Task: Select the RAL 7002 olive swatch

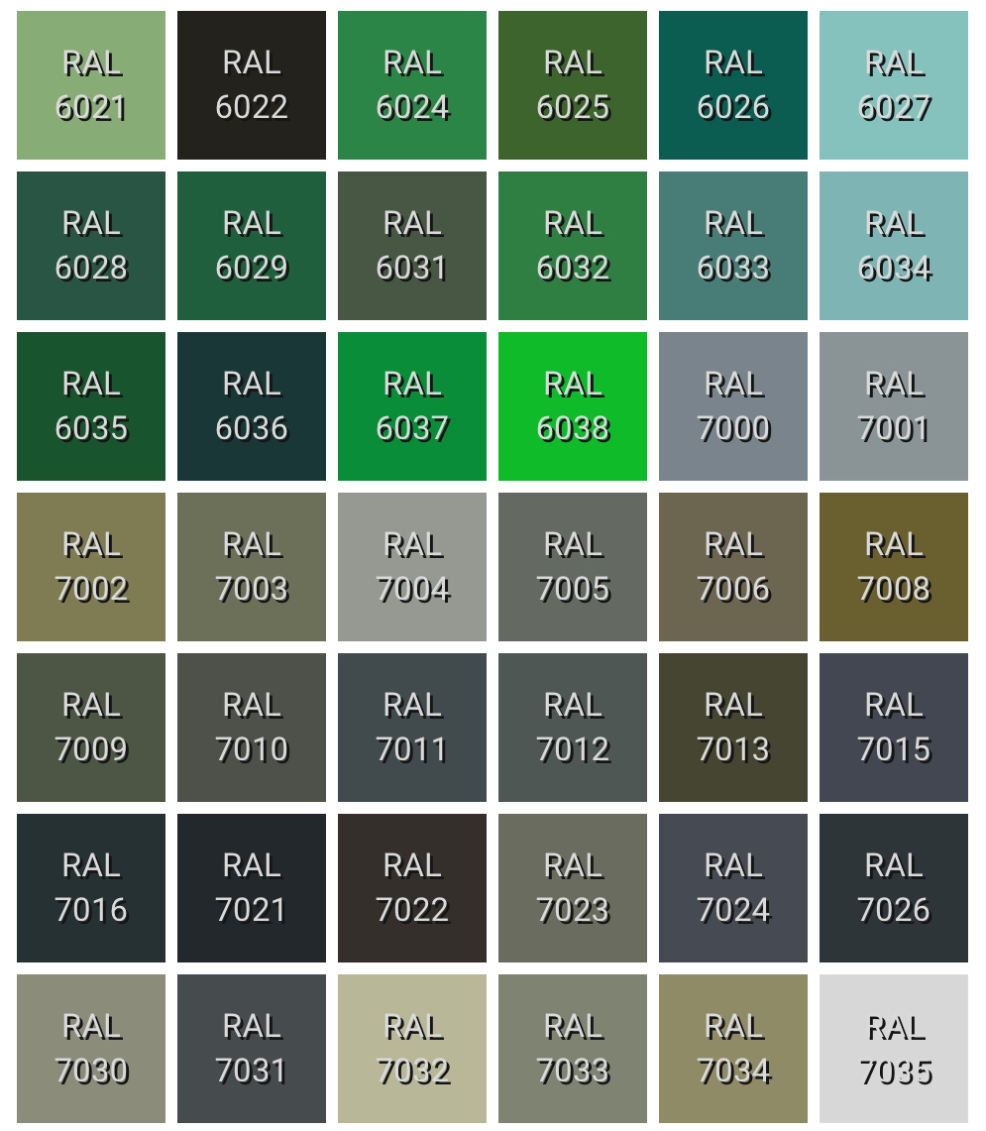Action: 91,567
